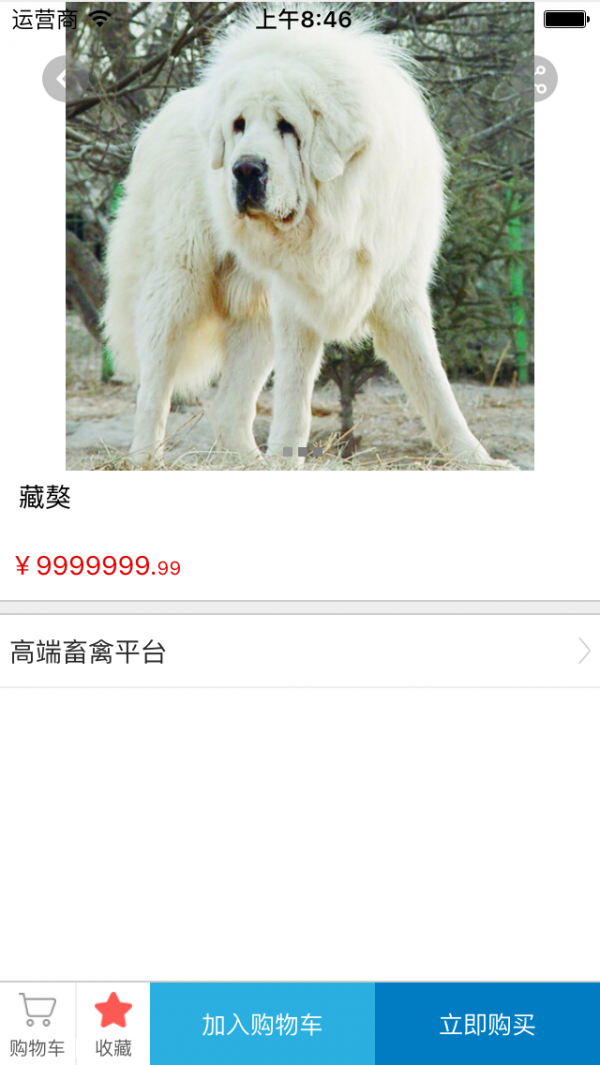Tap 加入购物车 button
This screenshot has width=600, height=1065.
click(262, 1024)
